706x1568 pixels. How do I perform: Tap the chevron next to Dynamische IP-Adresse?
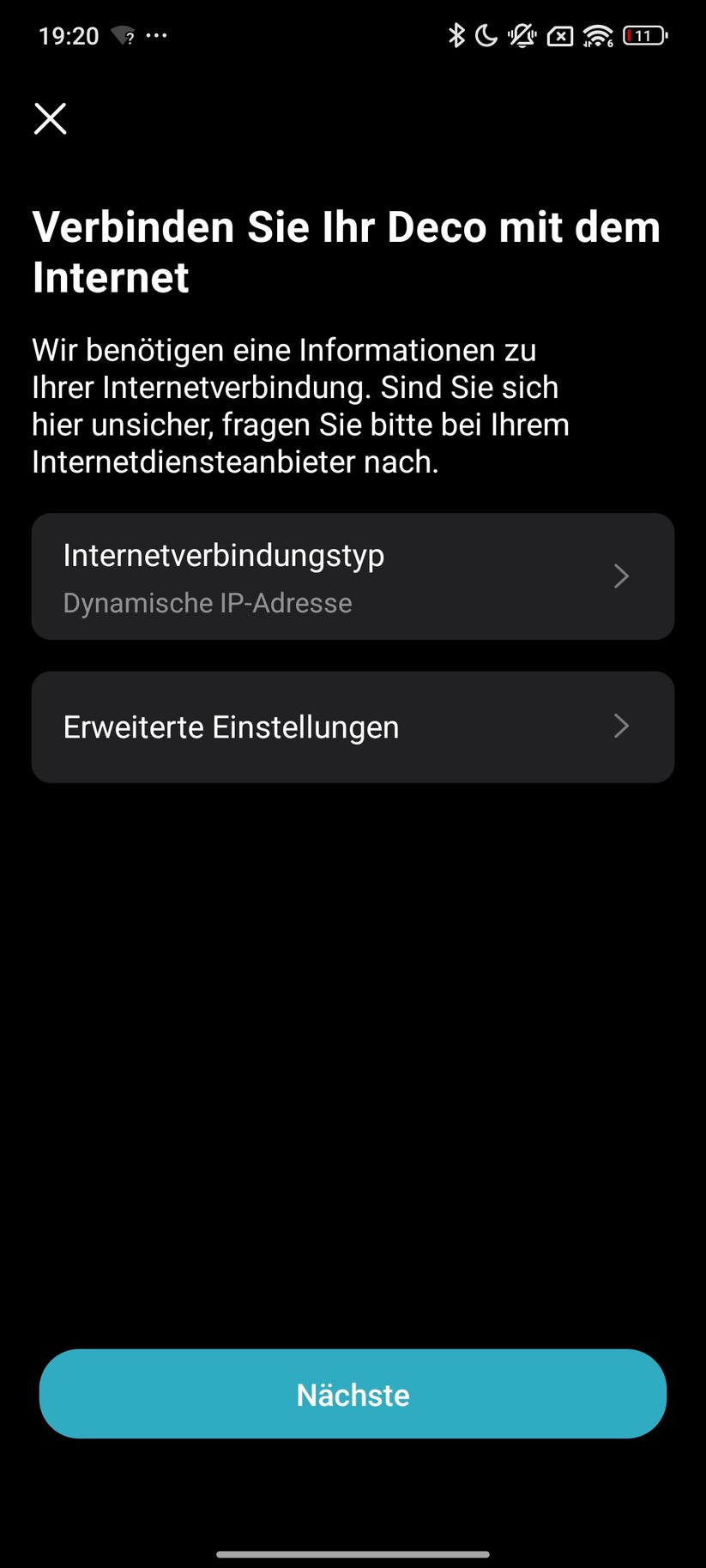pyautogui.click(x=623, y=576)
